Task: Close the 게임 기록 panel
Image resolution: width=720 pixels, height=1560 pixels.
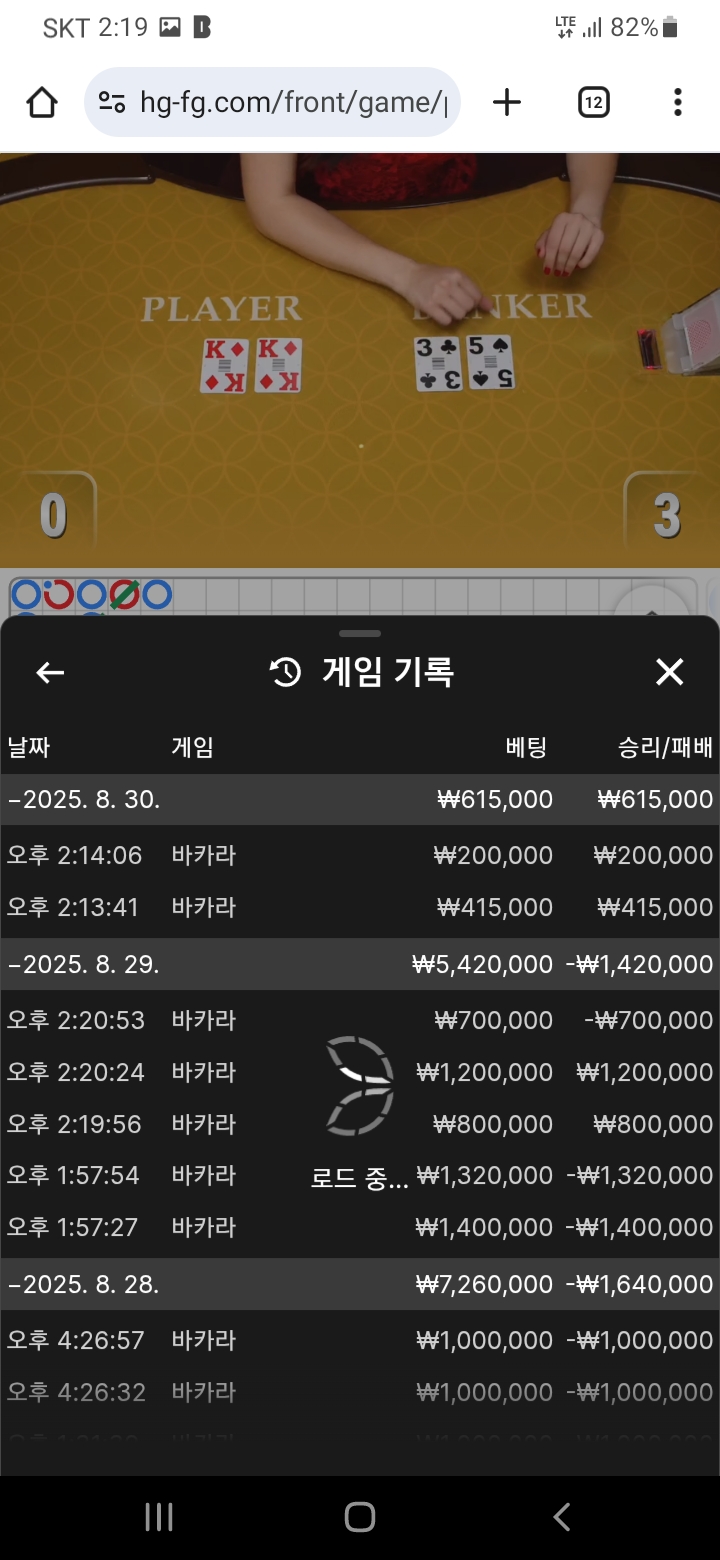Action: click(x=669, y=673)
